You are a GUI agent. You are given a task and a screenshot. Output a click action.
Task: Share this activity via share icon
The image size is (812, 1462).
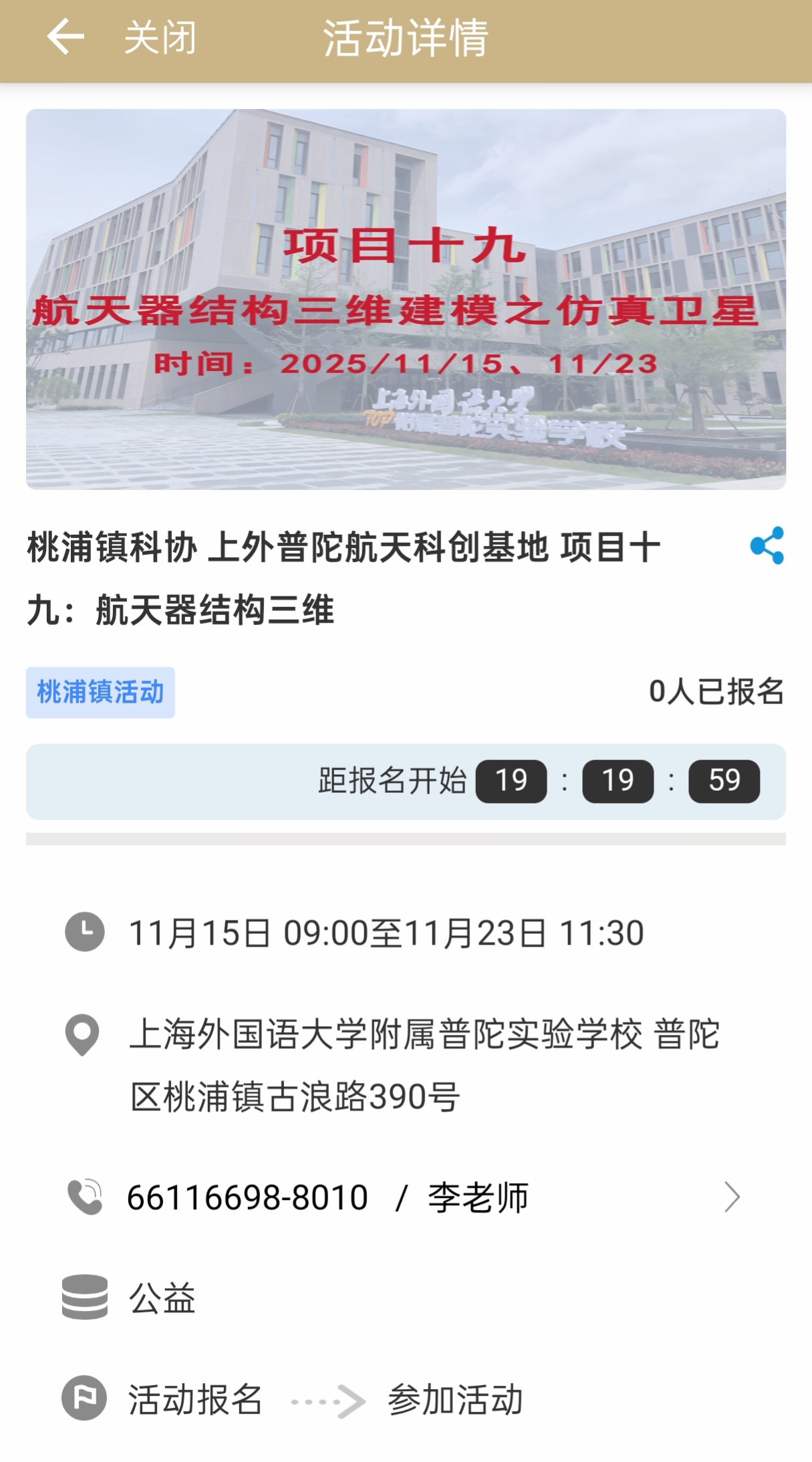click(x=767, y=545)
